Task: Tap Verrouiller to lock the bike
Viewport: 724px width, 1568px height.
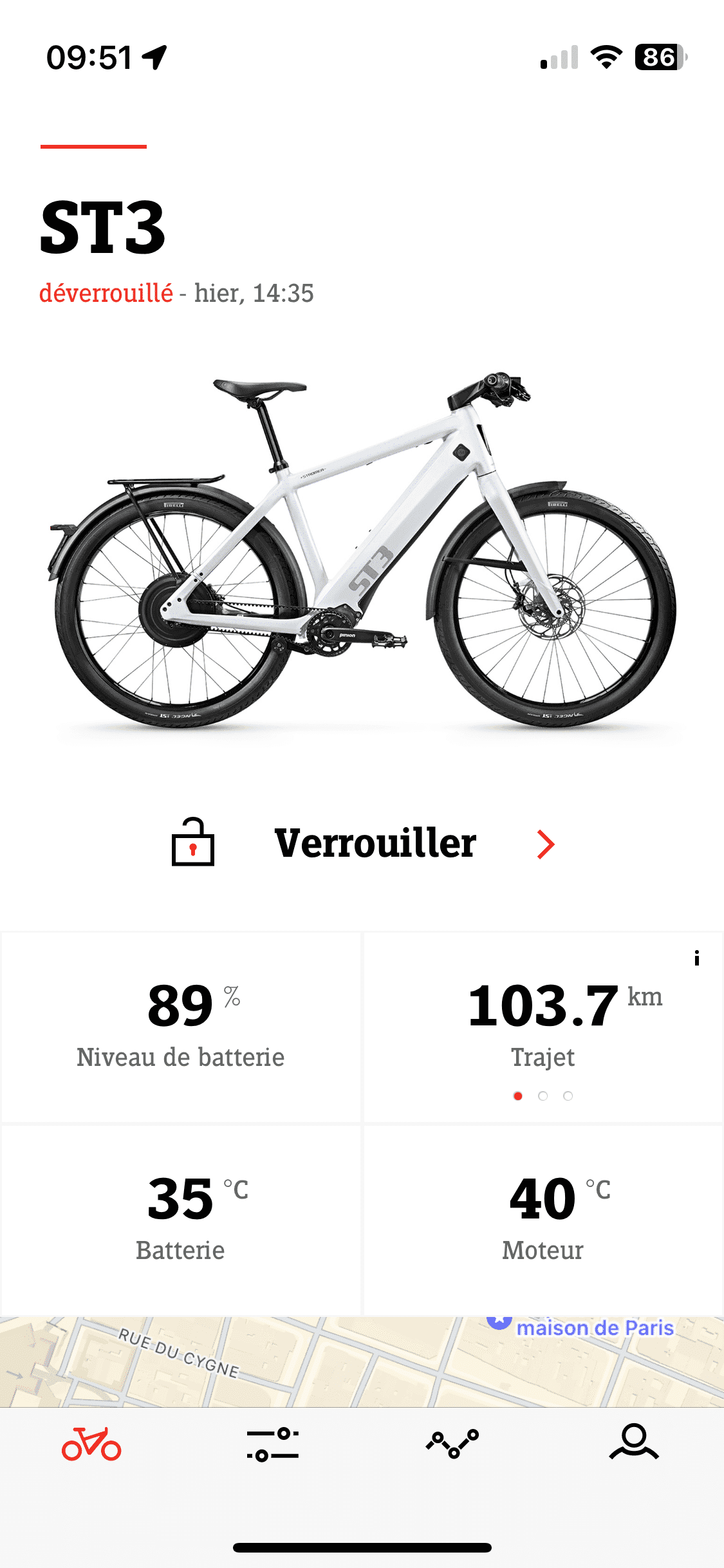Action: tap(375, 843)
